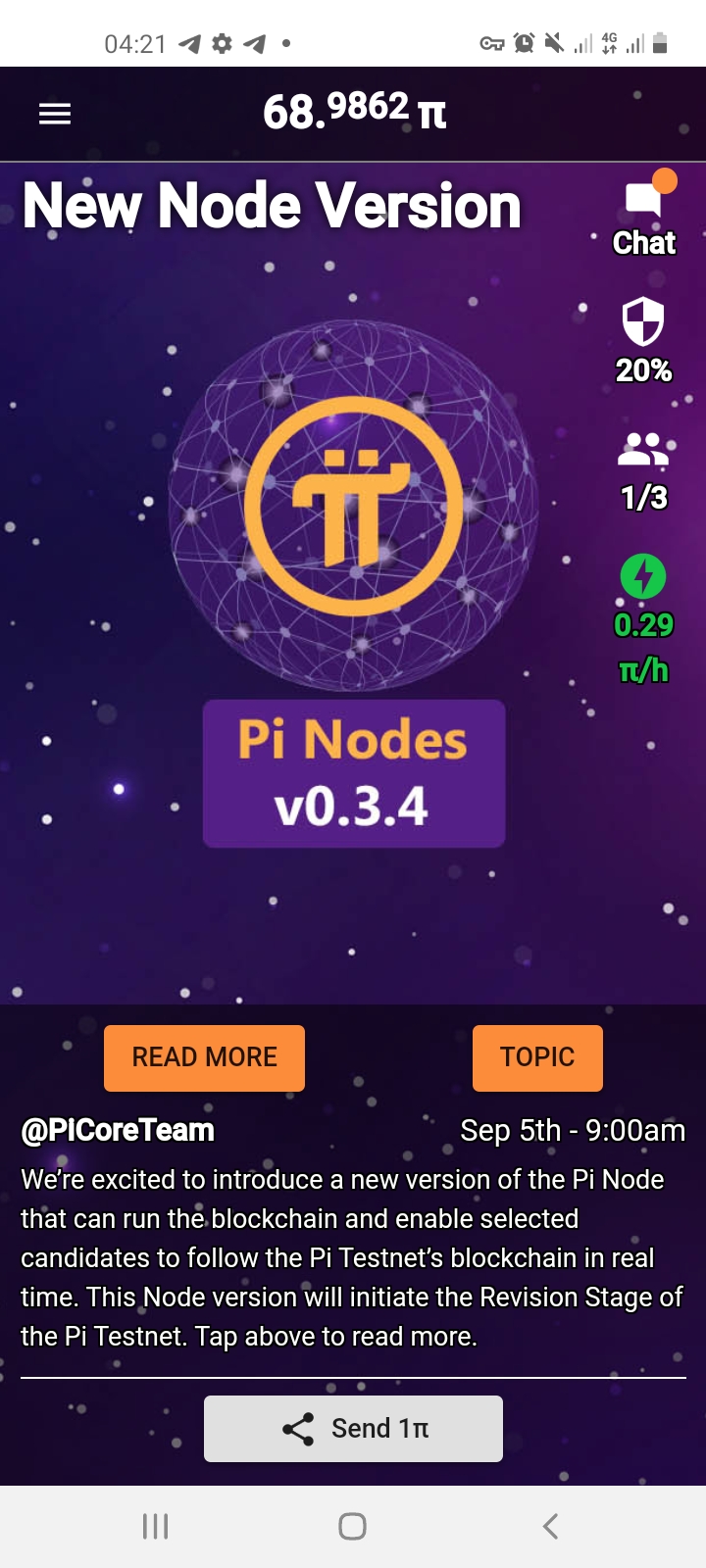The image size is (706, 1568).
Task: Open the hamburger drawer menu
Action: 55,114
